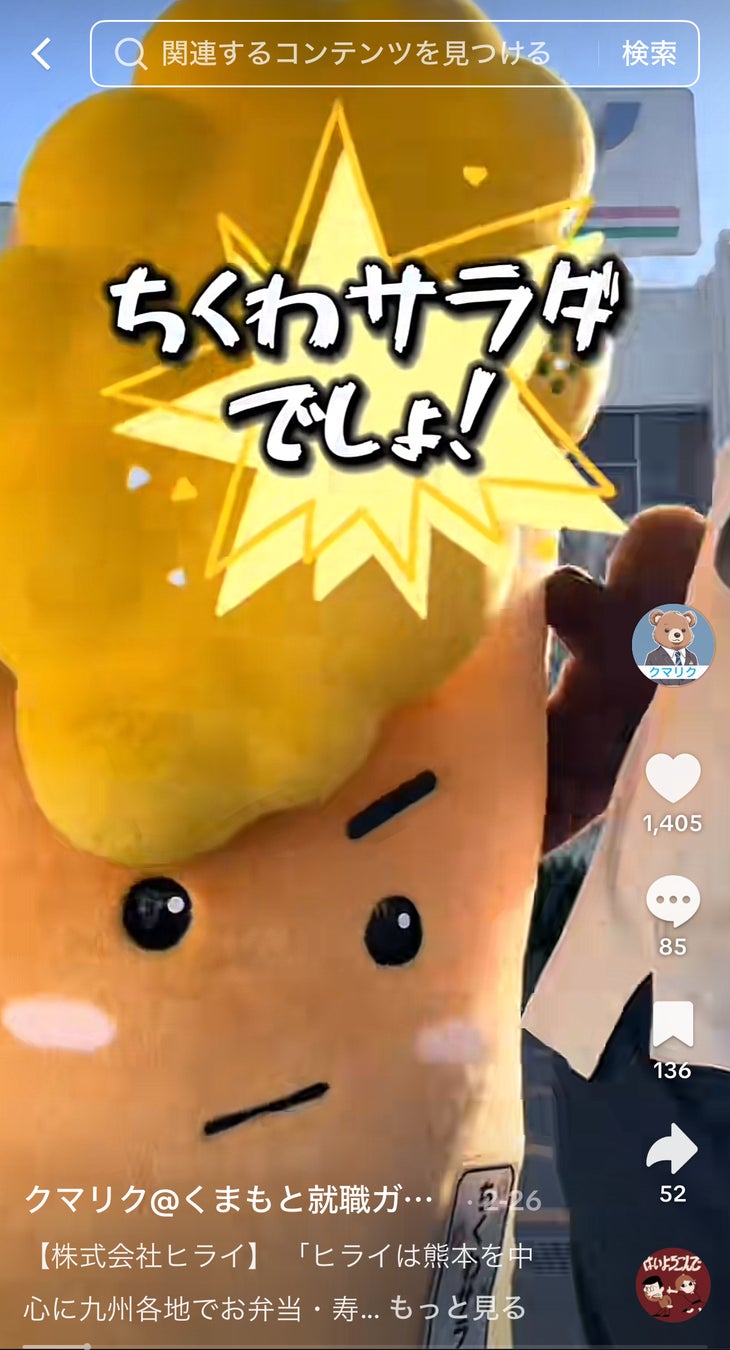Share this video with the arrow icon
This screenshot has height=1350, width=730.
[673, 1152]
